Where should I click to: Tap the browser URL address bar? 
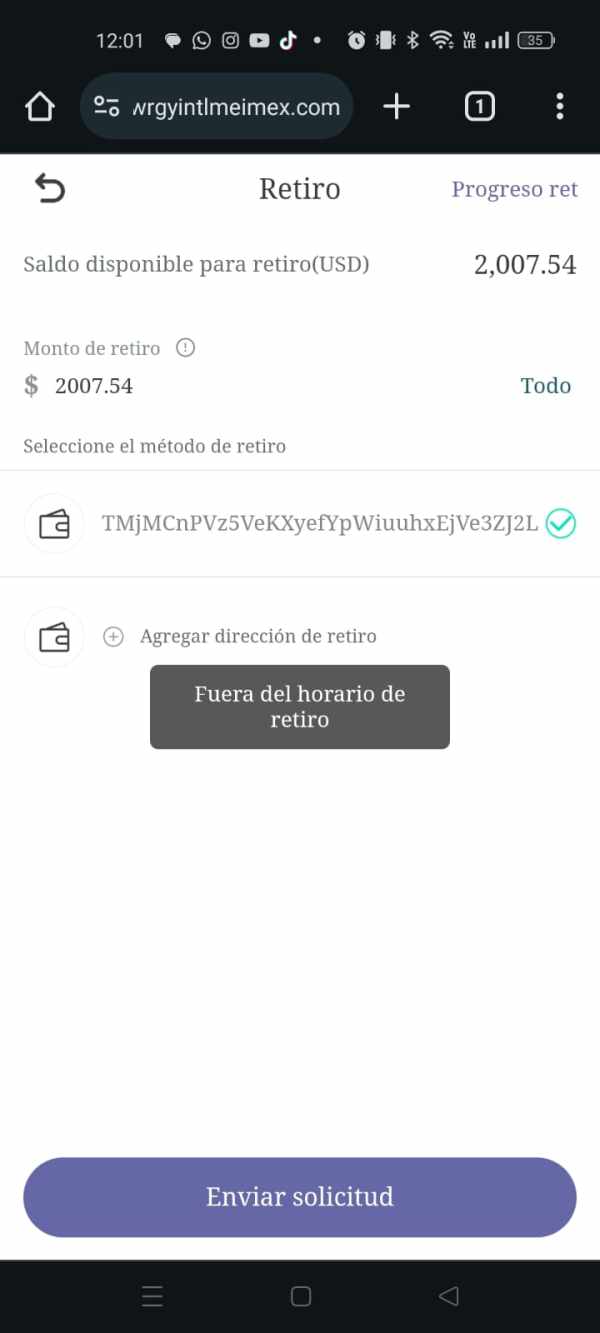pyautogui.click(x=217, y=106)
